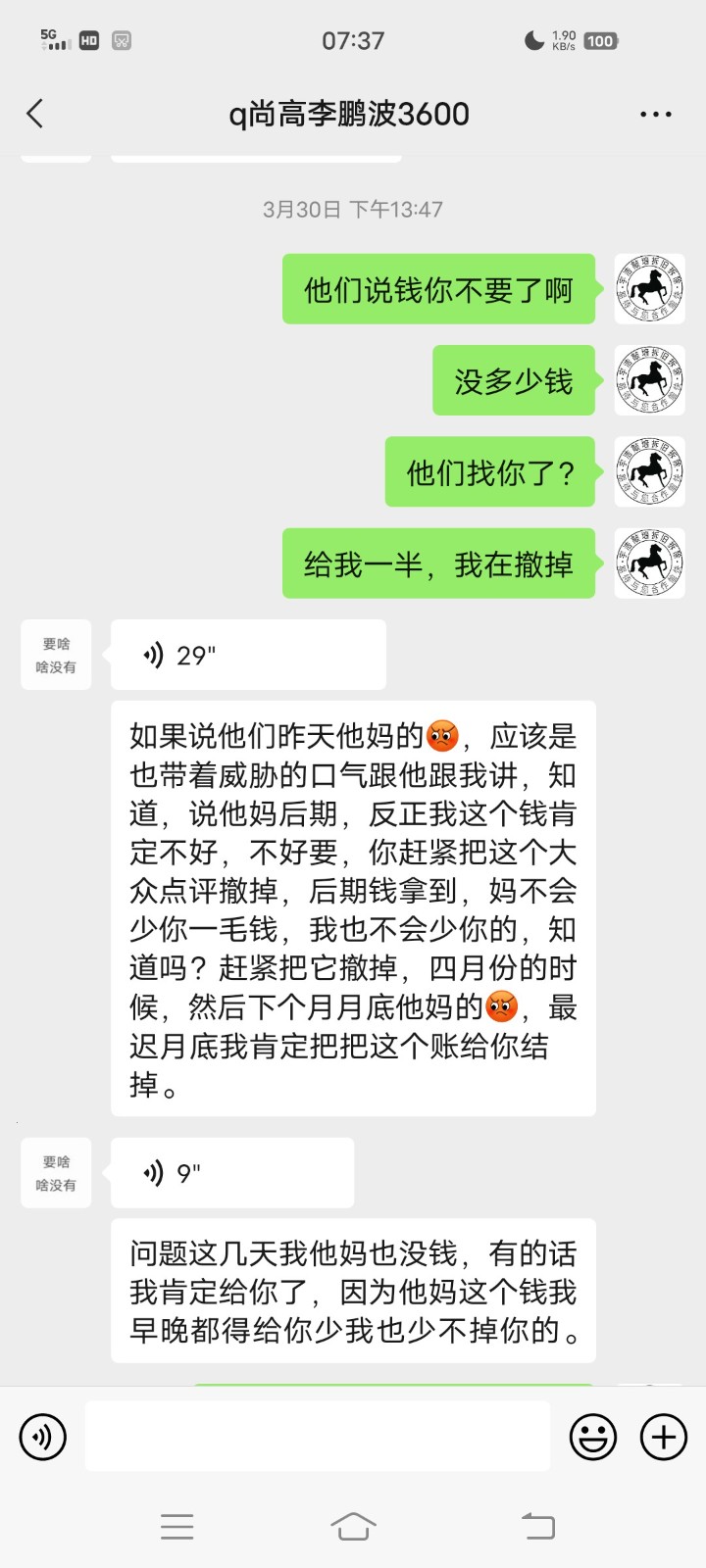Screen dimensions: 706x1568
Task: Open the emoji picker
Action: (x=593, y=1437)
